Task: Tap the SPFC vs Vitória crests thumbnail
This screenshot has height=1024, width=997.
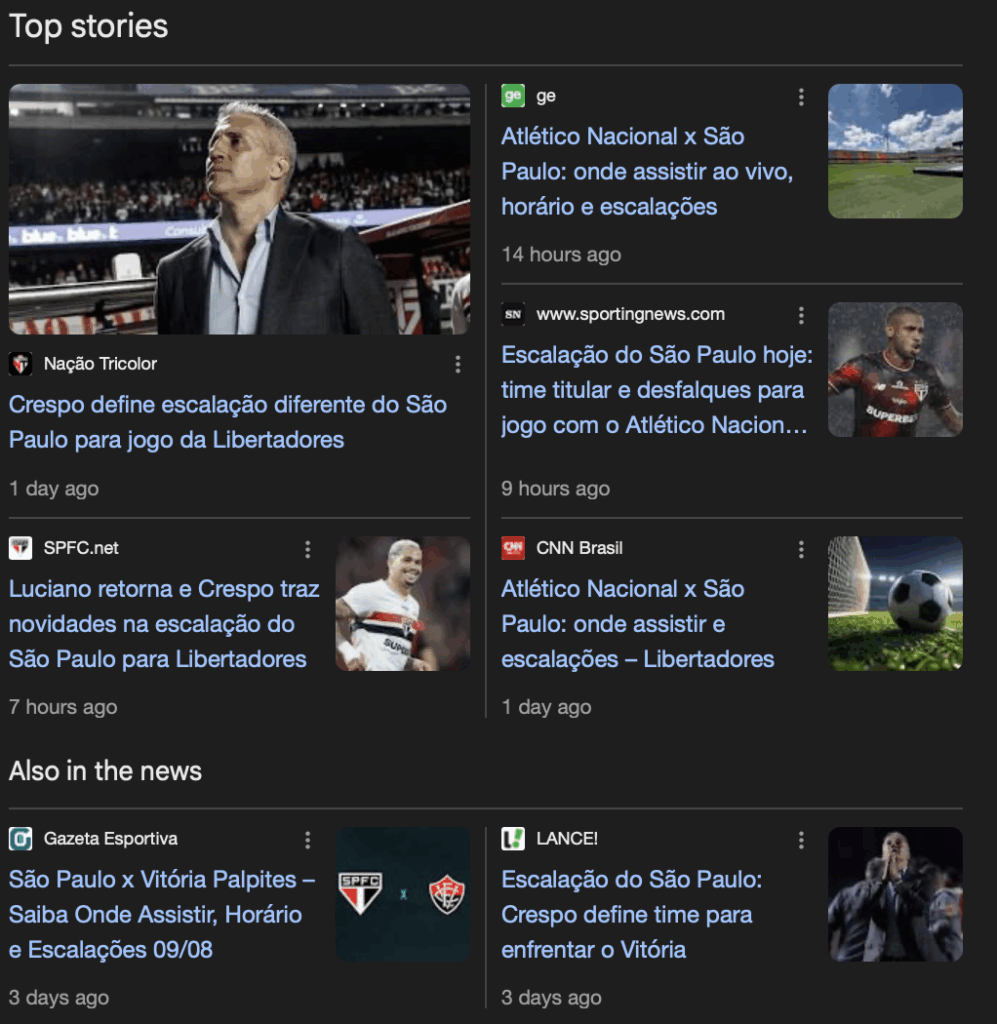Action: pyautogui.click(x=402, y=894)
